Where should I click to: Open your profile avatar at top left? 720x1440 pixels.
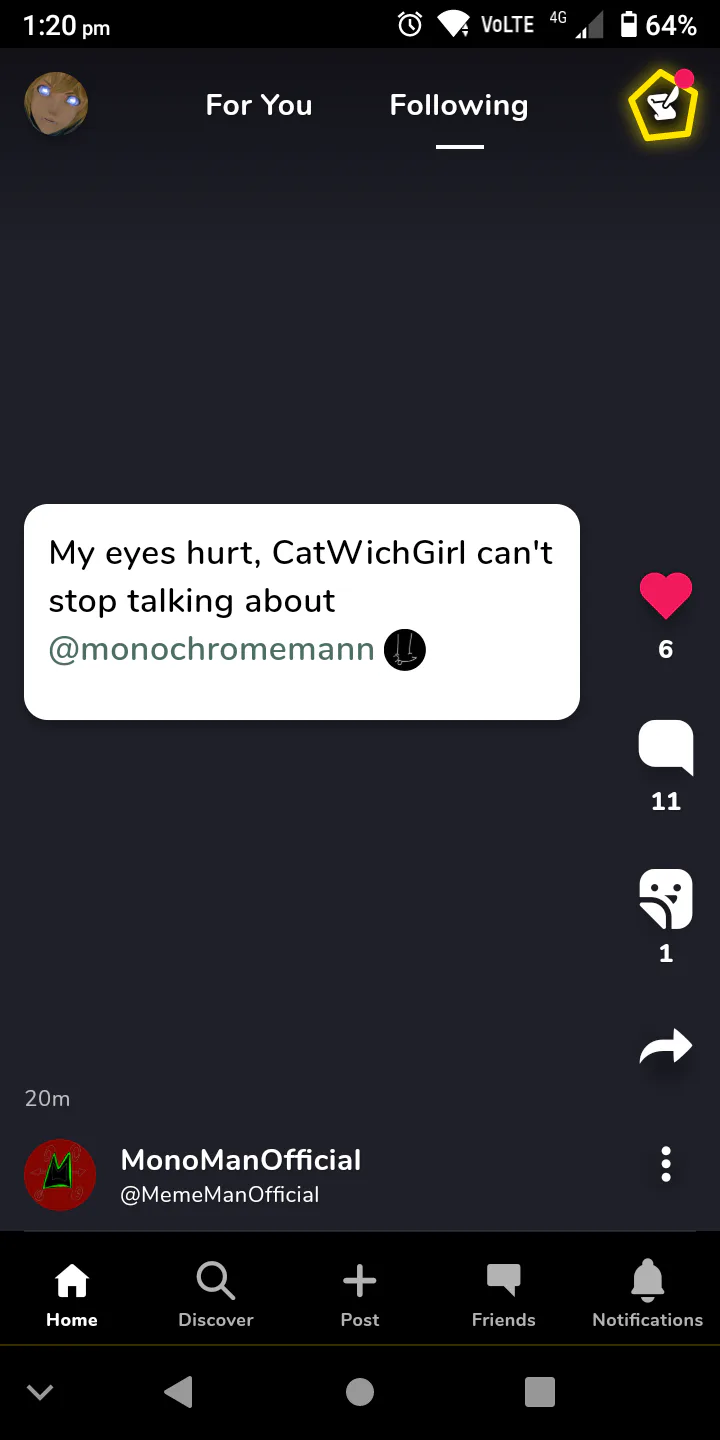click(x=56, y=104)
